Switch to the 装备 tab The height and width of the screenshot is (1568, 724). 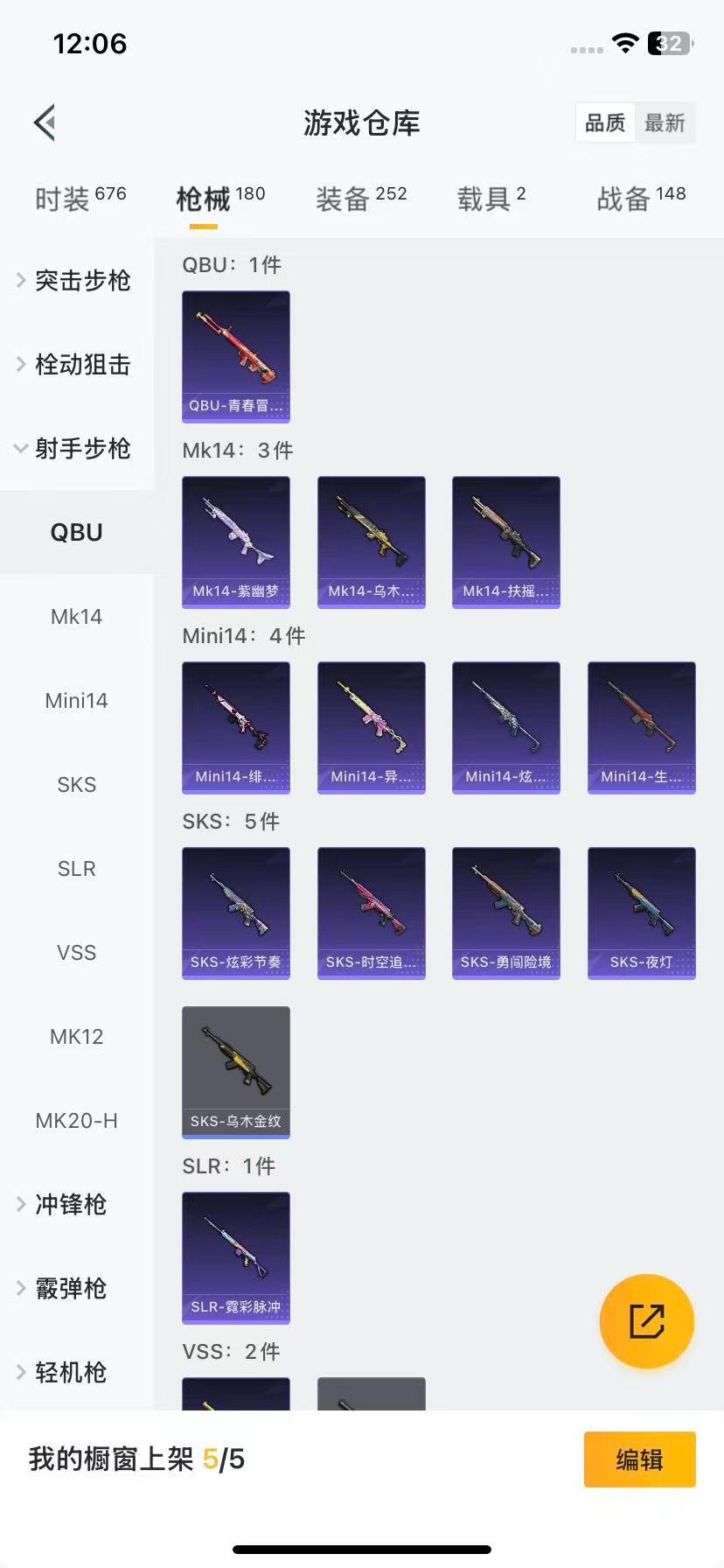361,199
